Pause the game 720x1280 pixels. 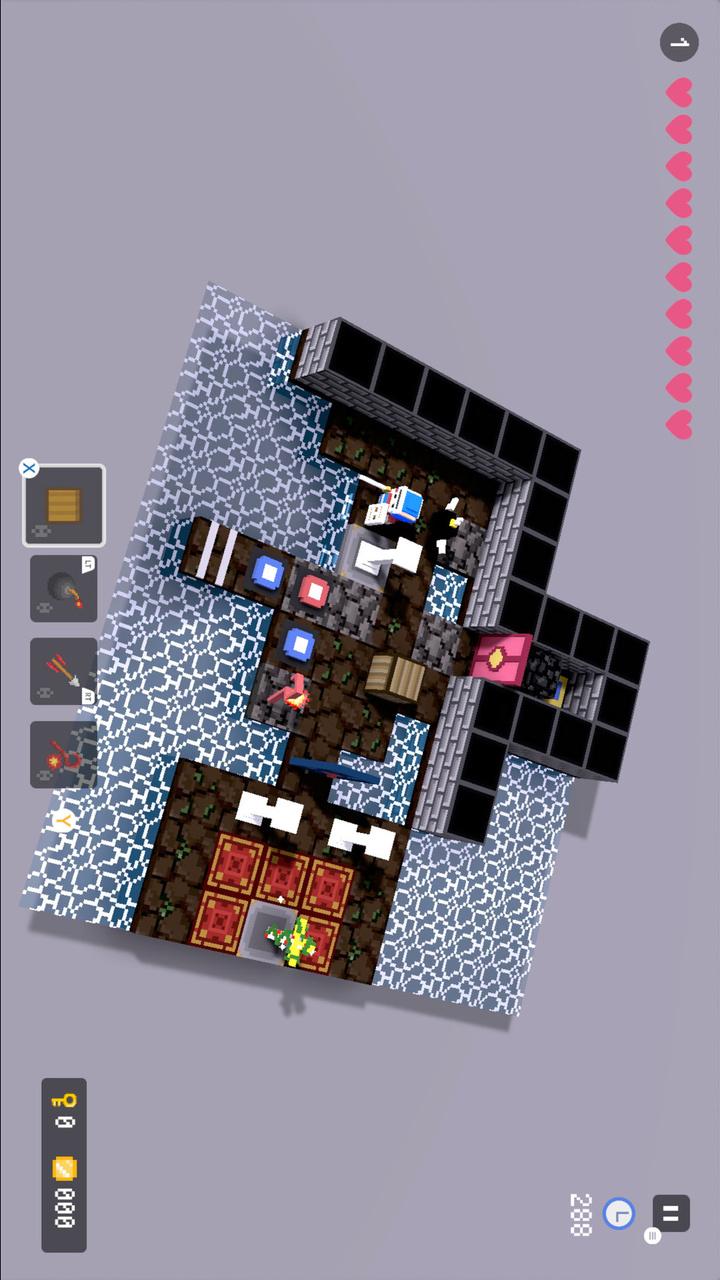coord(671,1213)
